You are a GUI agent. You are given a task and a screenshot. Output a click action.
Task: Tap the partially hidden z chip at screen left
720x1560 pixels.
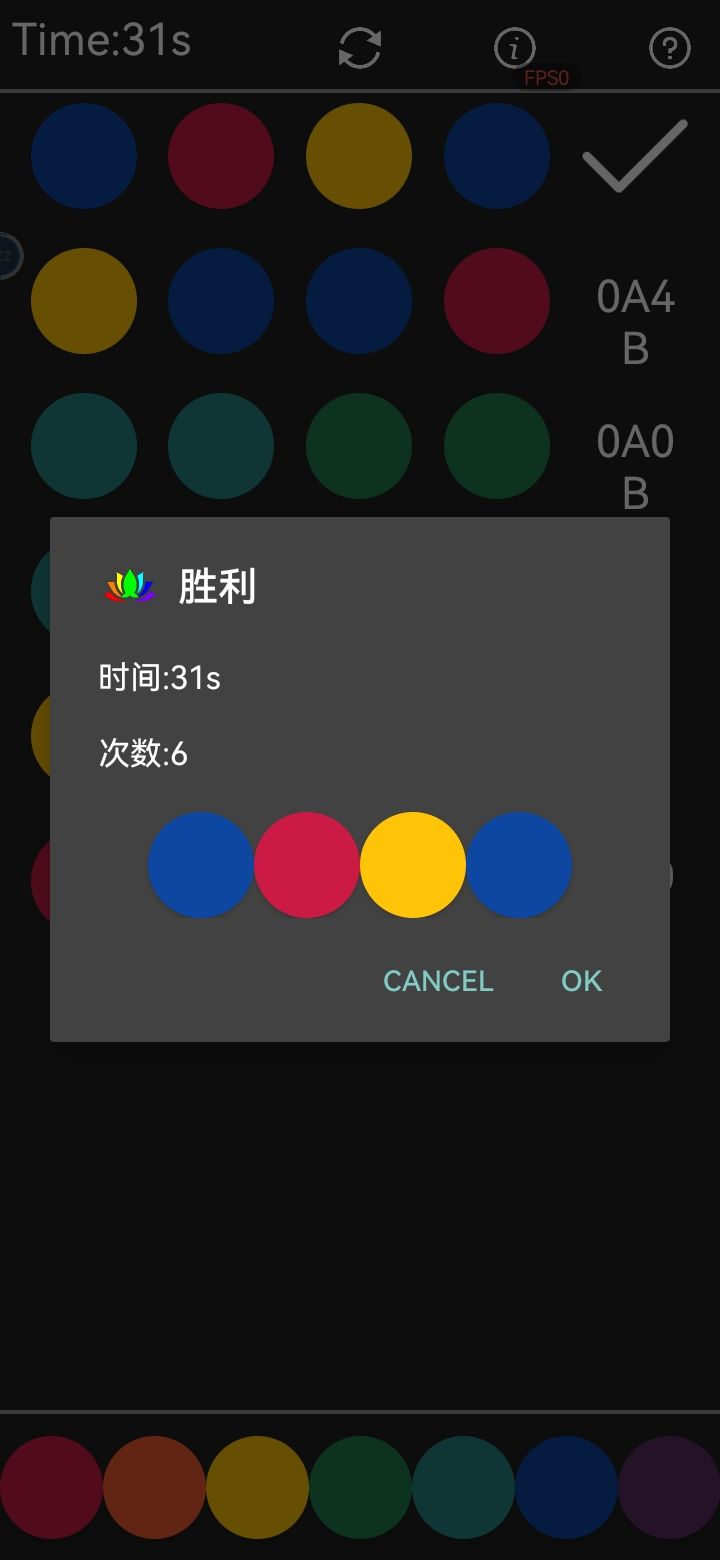6,255
